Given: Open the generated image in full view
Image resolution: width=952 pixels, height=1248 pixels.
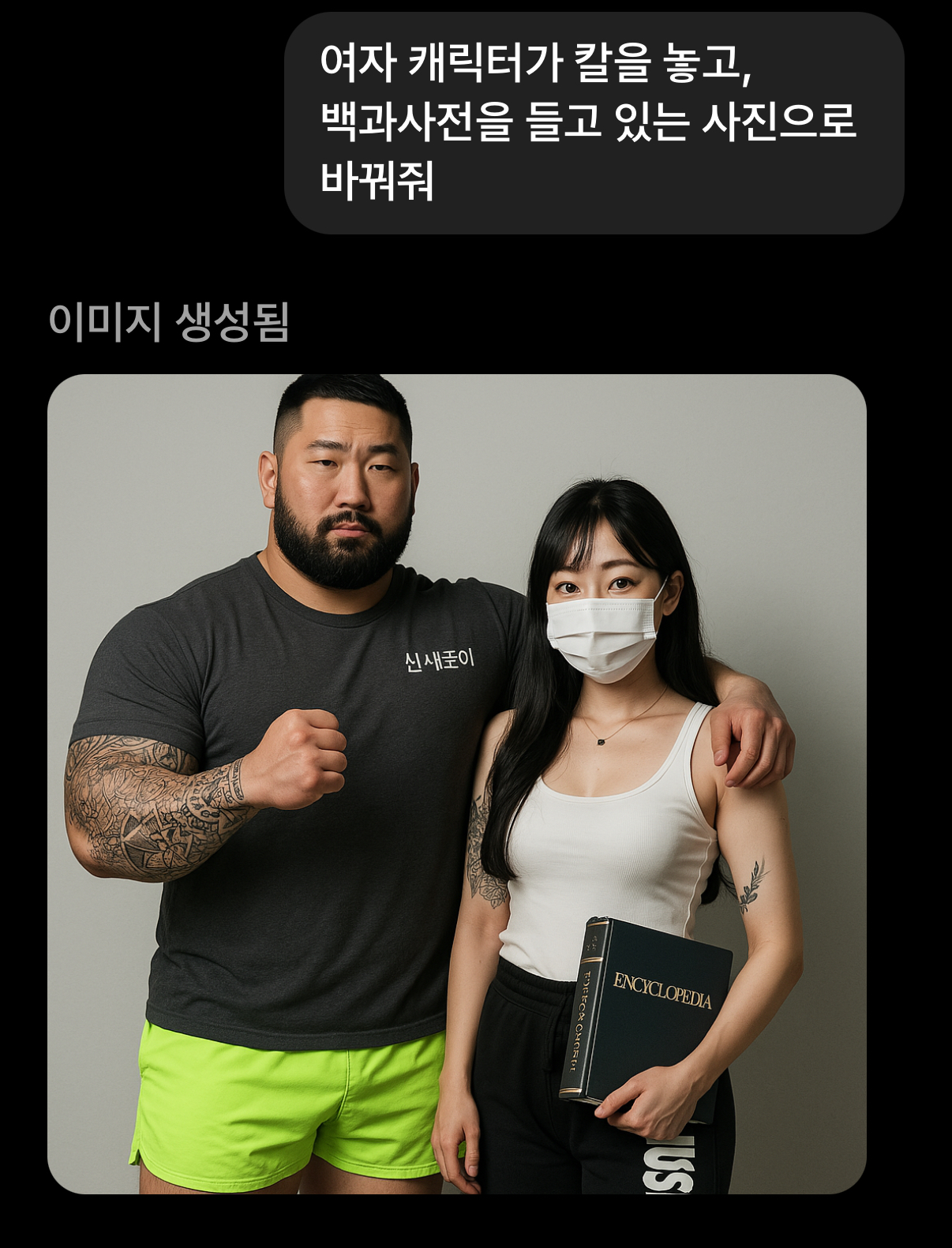Looking at the screenshot, I should [456, 783].
